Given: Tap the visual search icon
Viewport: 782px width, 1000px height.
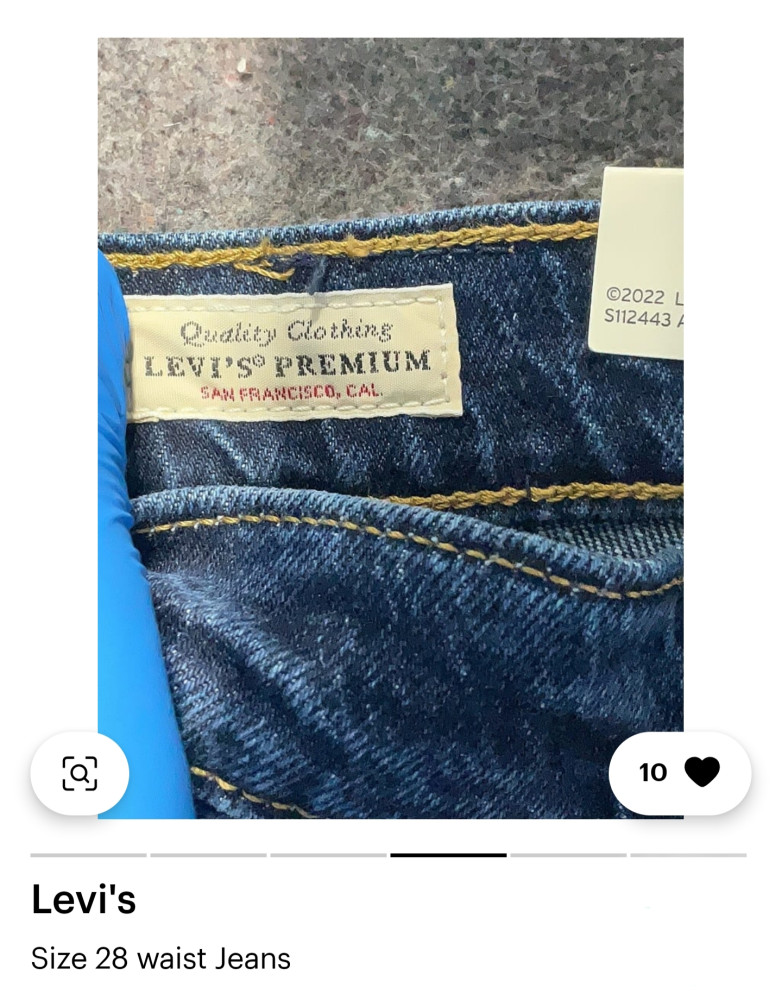Looking at the screenshot, I should [x=79, y=773].
